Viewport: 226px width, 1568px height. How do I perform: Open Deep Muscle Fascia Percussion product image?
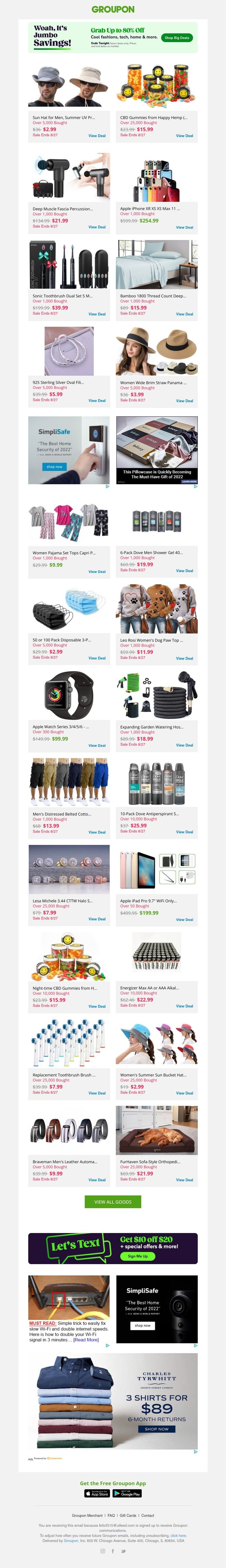point(69,177)
